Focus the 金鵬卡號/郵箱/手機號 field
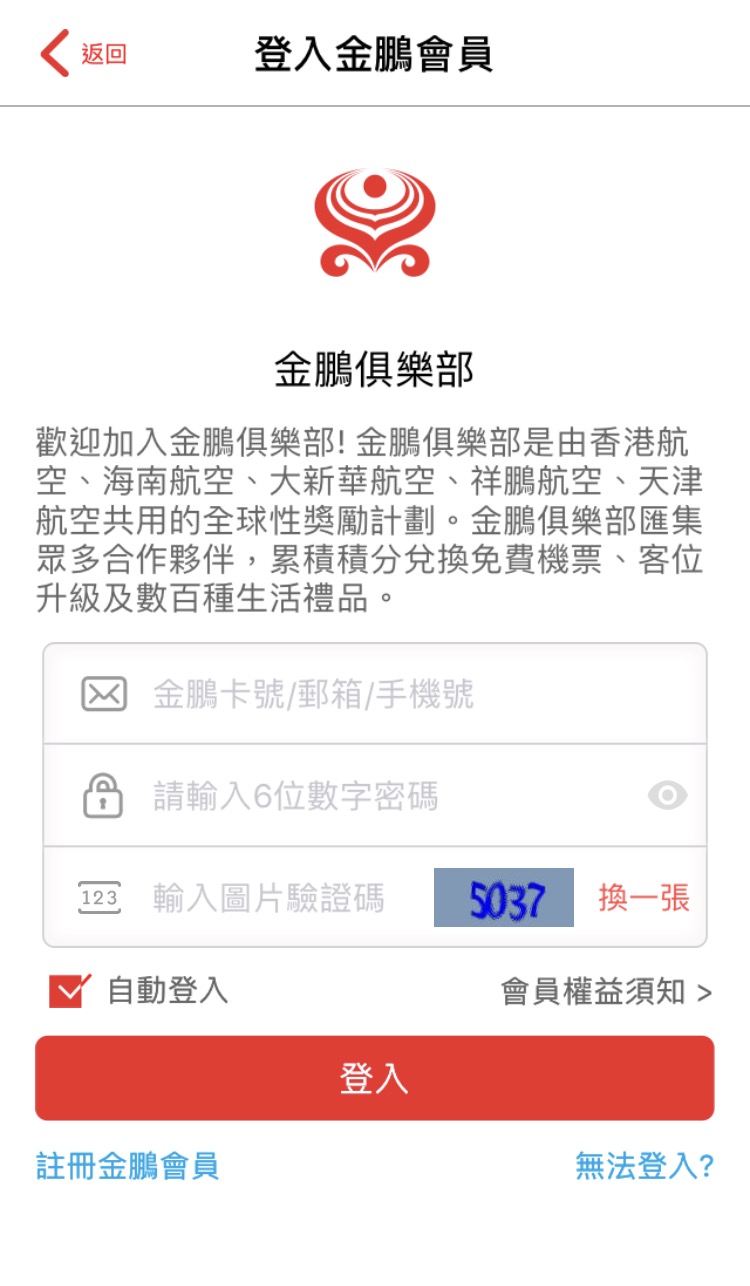 [400, 694]
